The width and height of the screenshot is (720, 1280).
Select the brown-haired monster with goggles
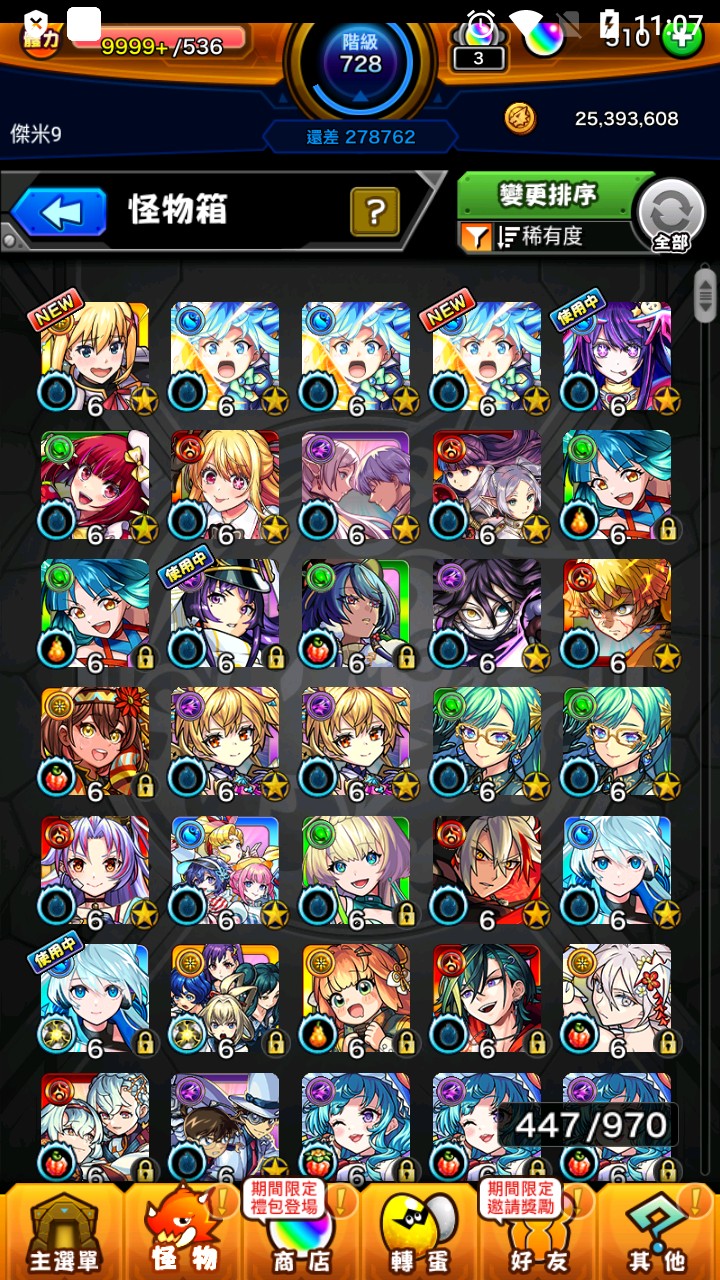tap(95, 742)
